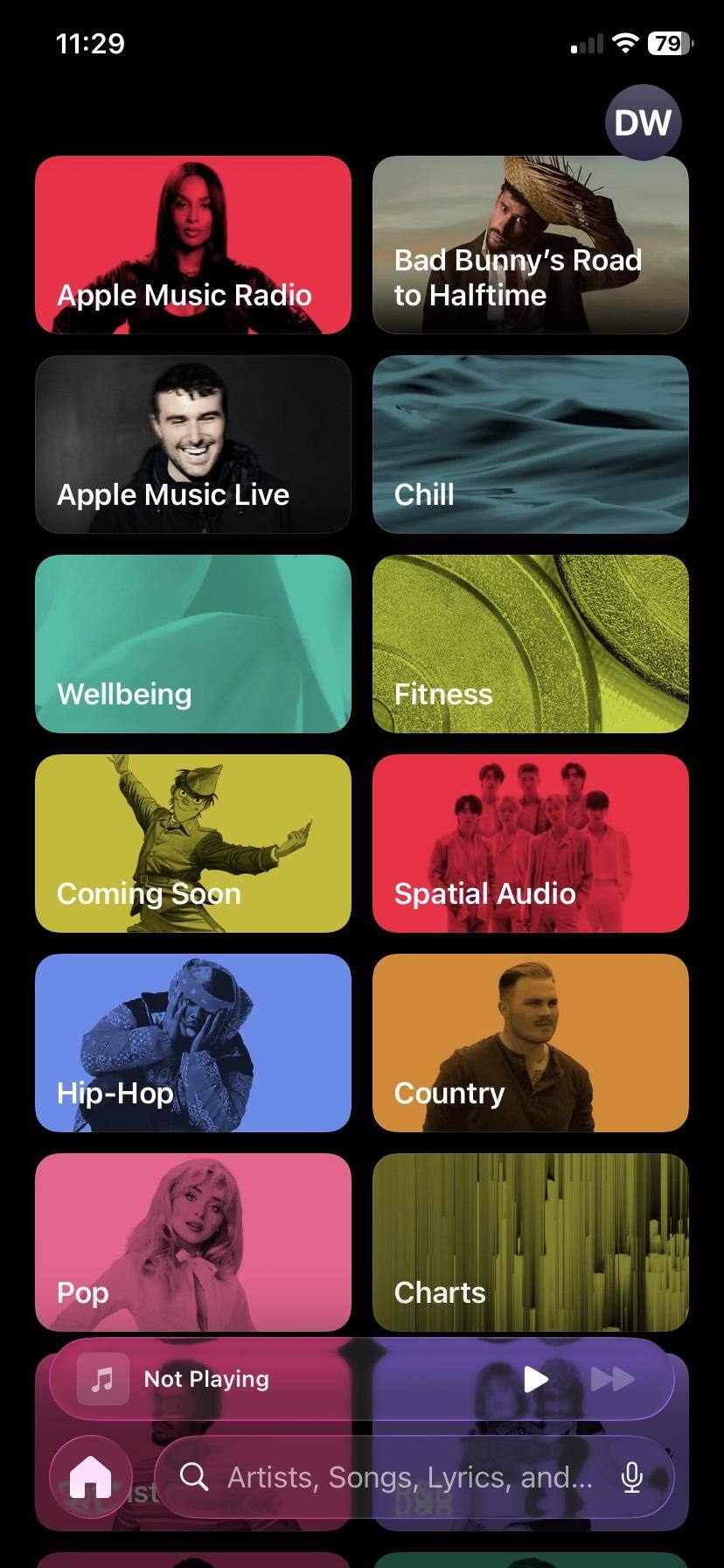Viewport: 724px width, 1568px height.
Task: Open the Pop genre tile
Action: tap(193, 1242)
